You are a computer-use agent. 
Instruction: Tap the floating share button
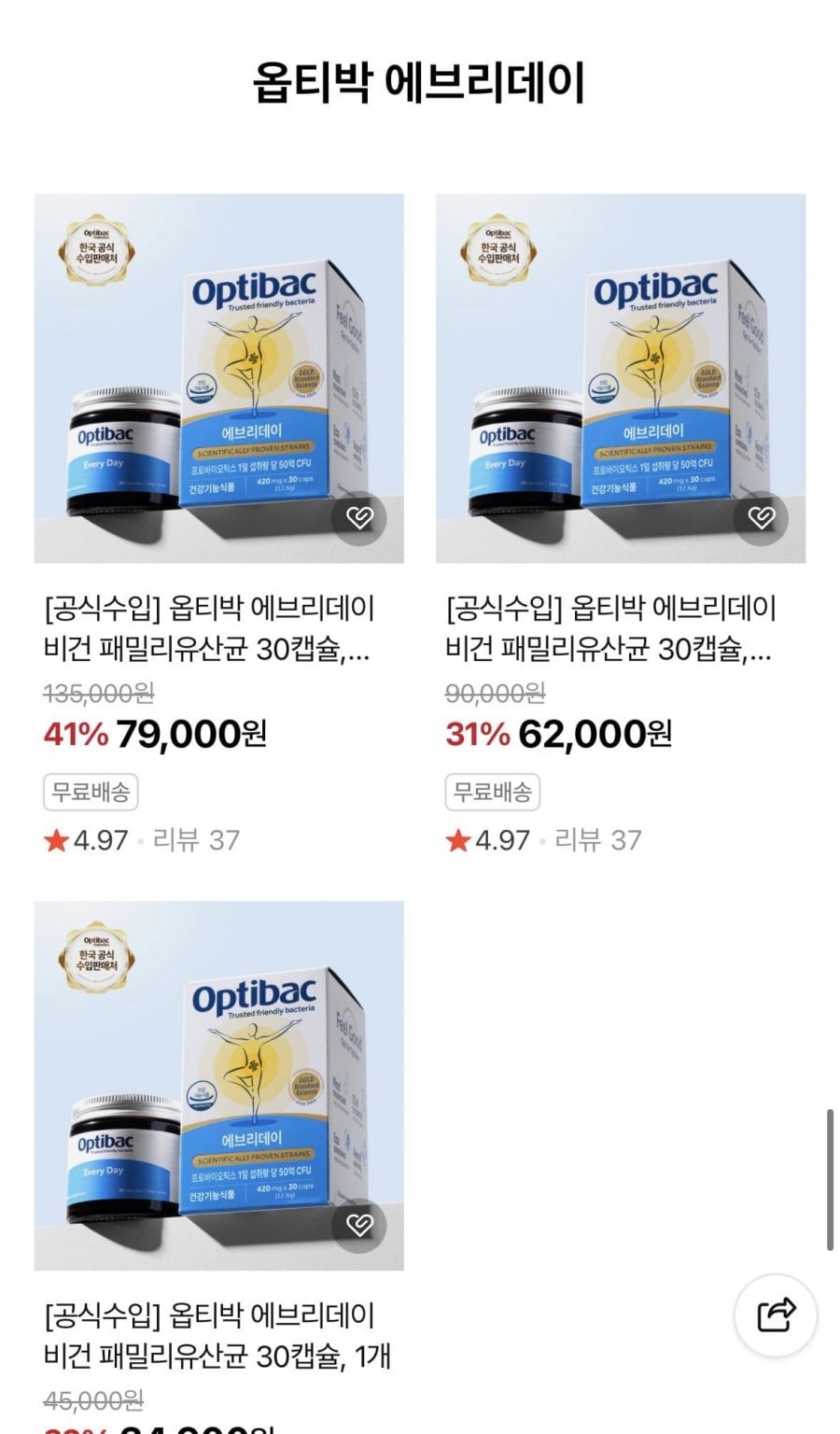[x=777, y=1314]
